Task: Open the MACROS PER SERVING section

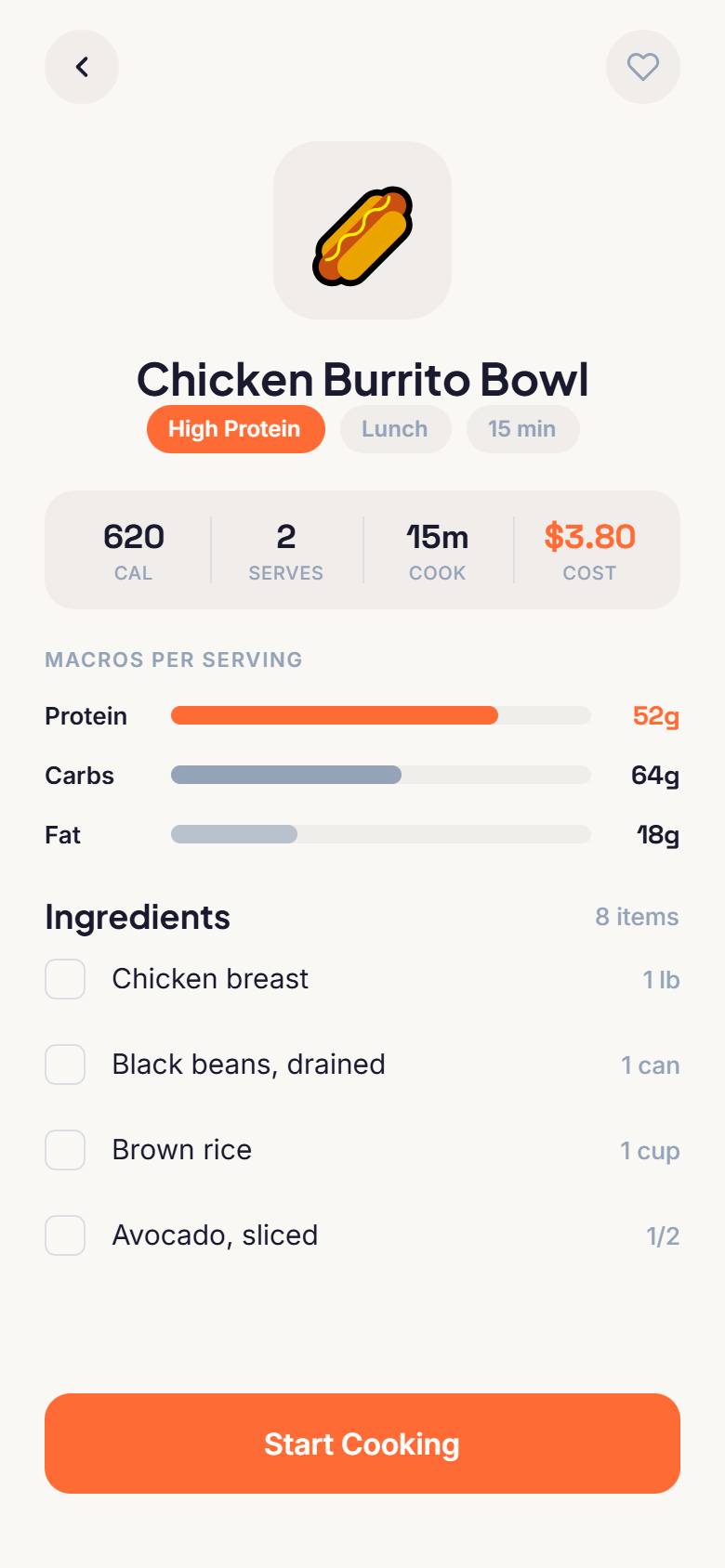Action: click(173, 660)
